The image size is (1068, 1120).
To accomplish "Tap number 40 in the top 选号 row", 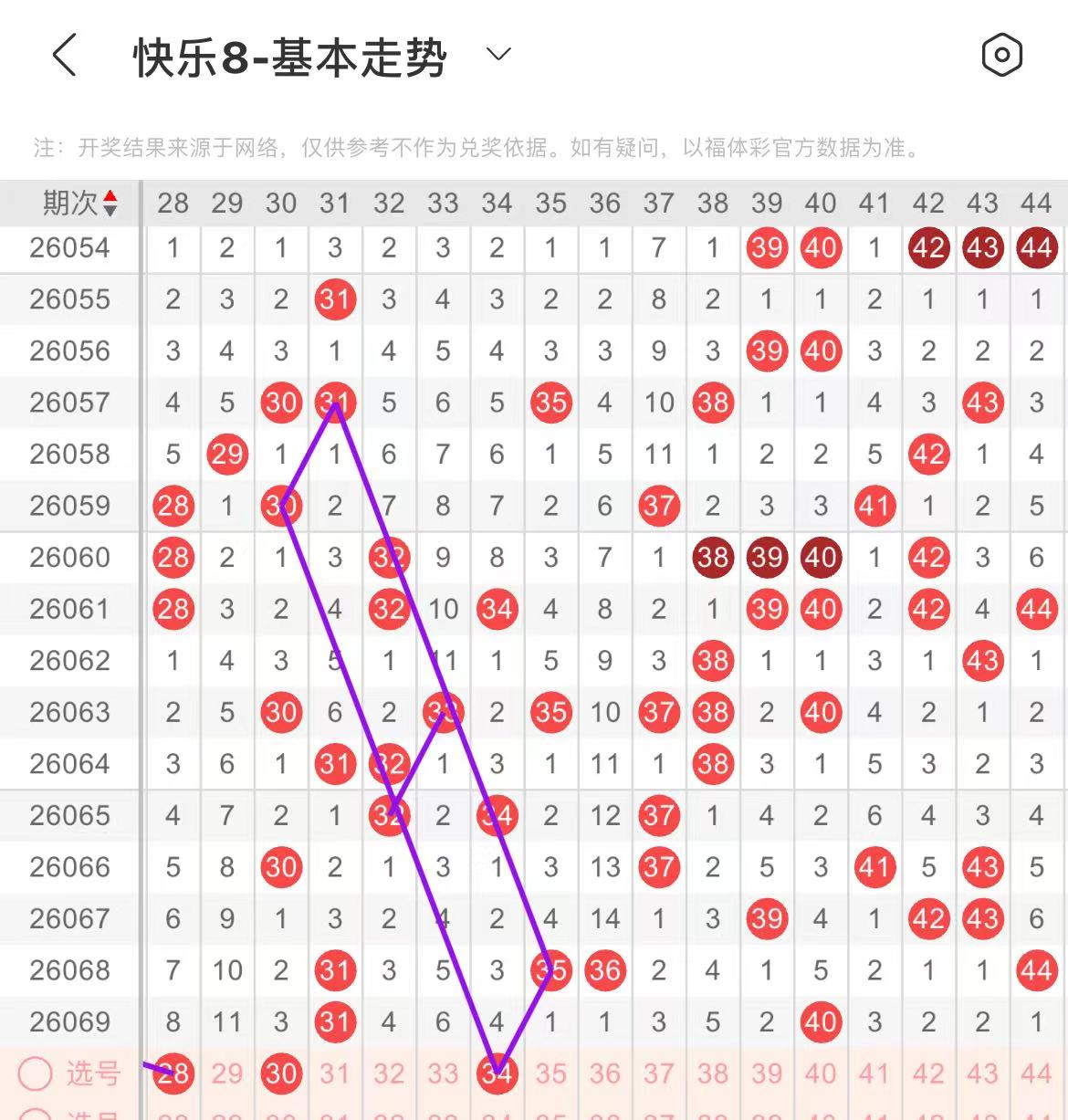I will [x=821, y=1073].
